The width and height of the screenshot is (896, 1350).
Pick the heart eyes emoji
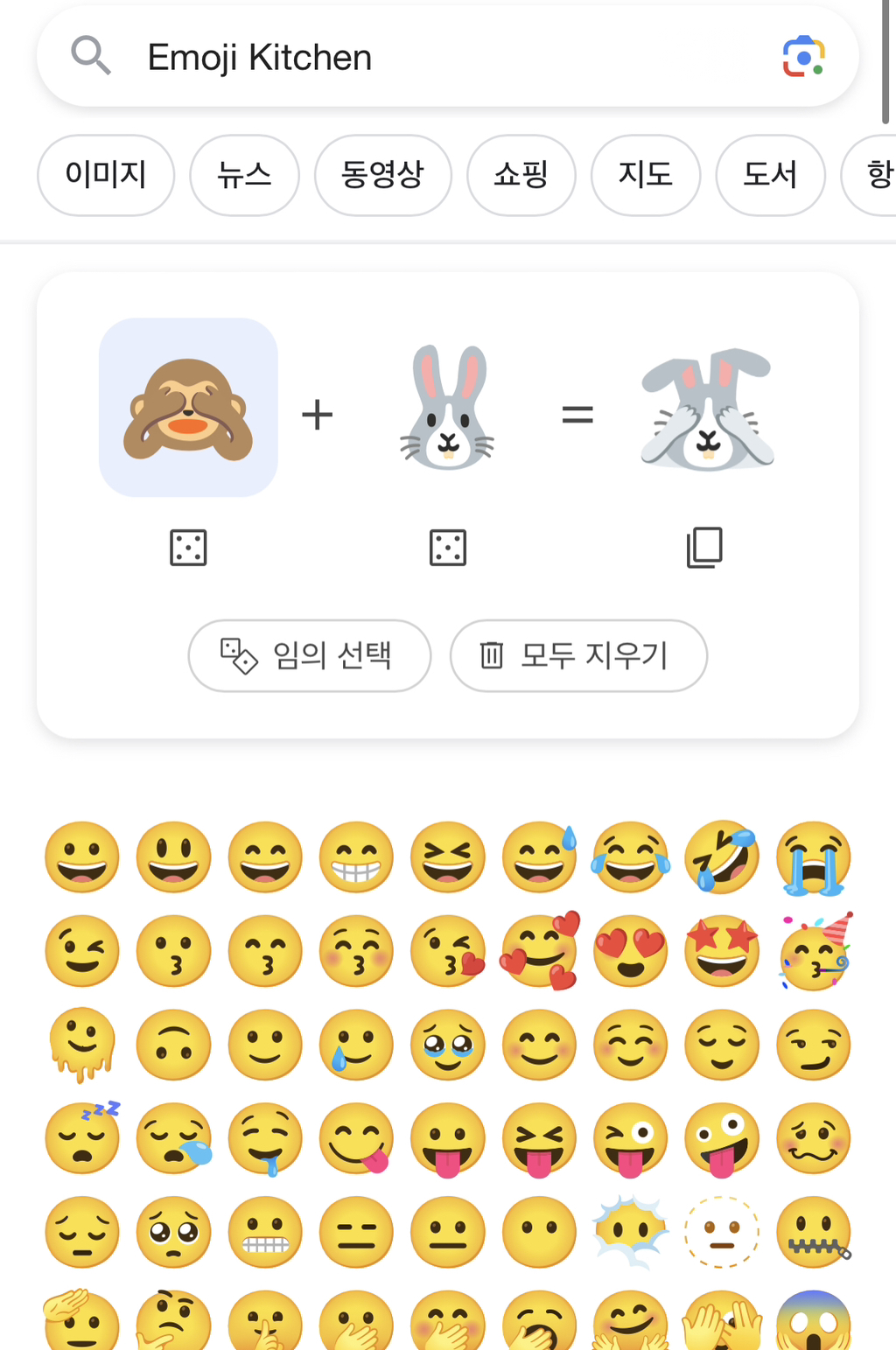click(x=630, y=951)
